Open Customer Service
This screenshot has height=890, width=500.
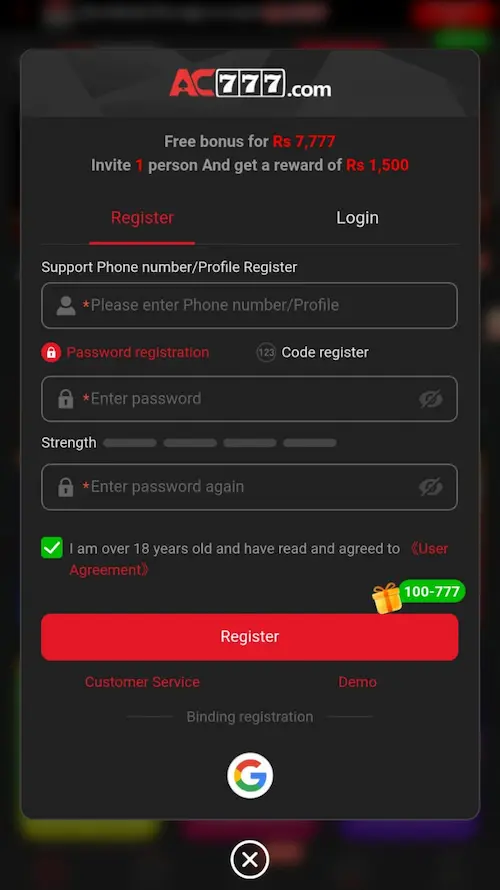coord(142,682)
